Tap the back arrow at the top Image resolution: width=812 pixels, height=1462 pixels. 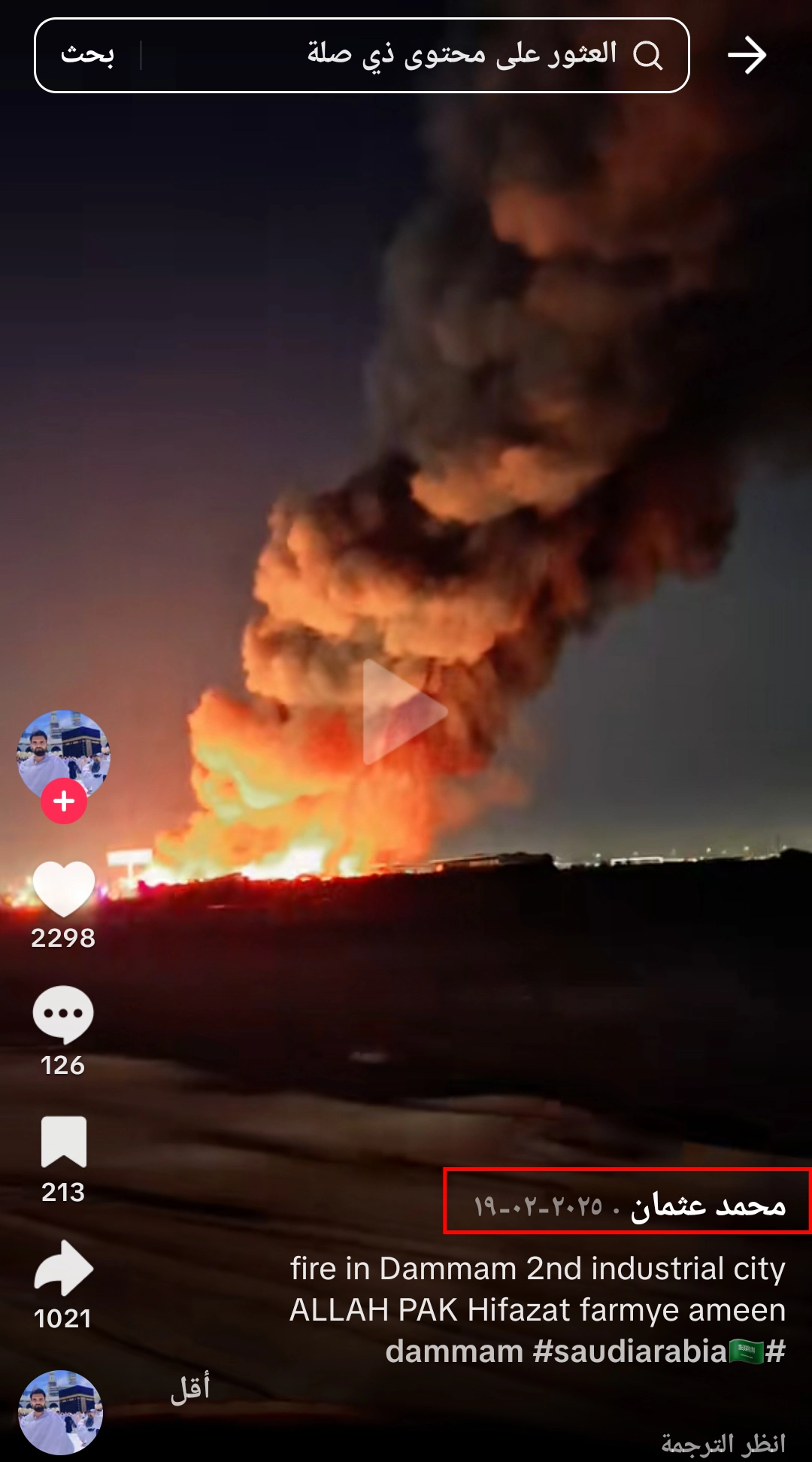[x=747, y=56]
